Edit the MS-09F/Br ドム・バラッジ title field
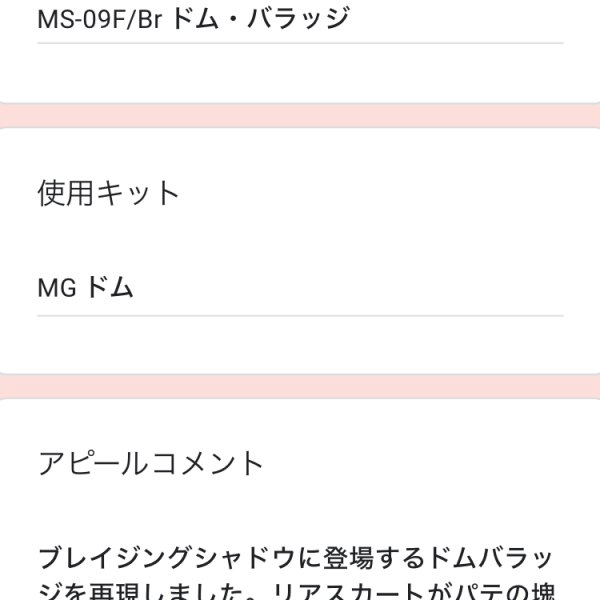Screen dimensions: 600x600 click(x=299, y=20)
